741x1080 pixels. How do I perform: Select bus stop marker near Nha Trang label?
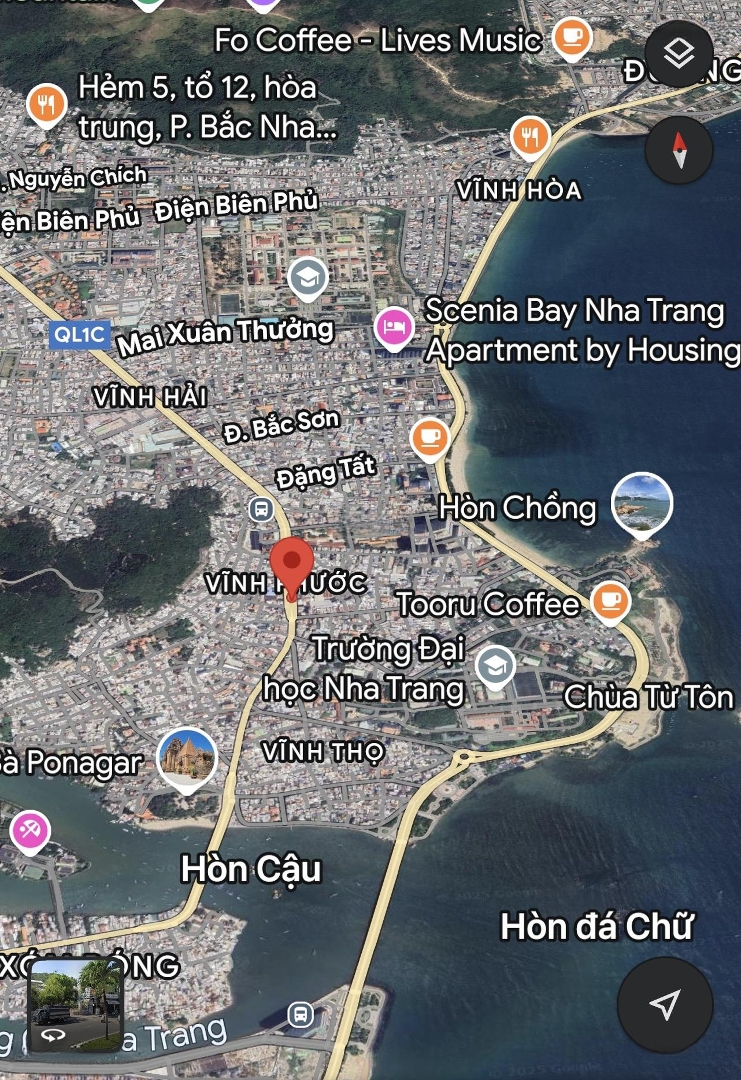(299, 1014)
